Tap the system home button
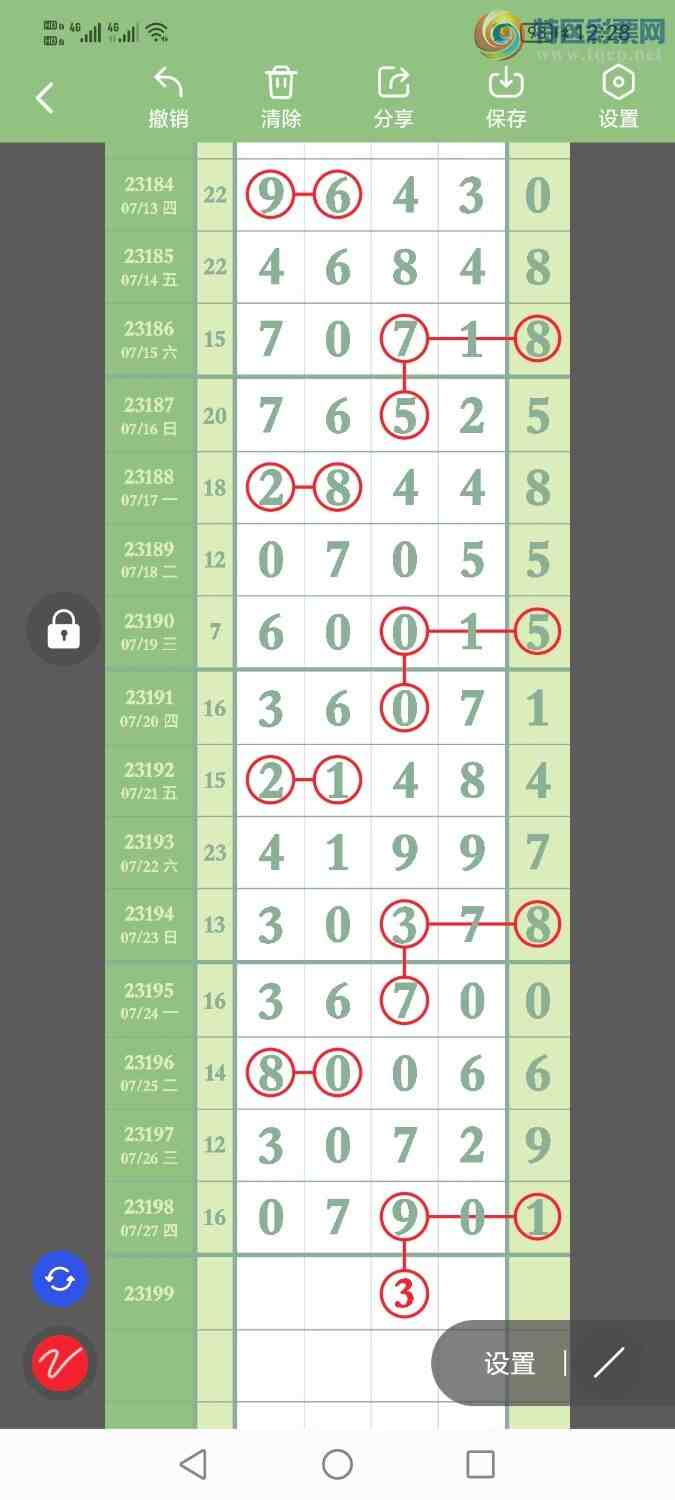Image resolution: width=675 pixels, height=1500 pixels. tap(337, 1464)
